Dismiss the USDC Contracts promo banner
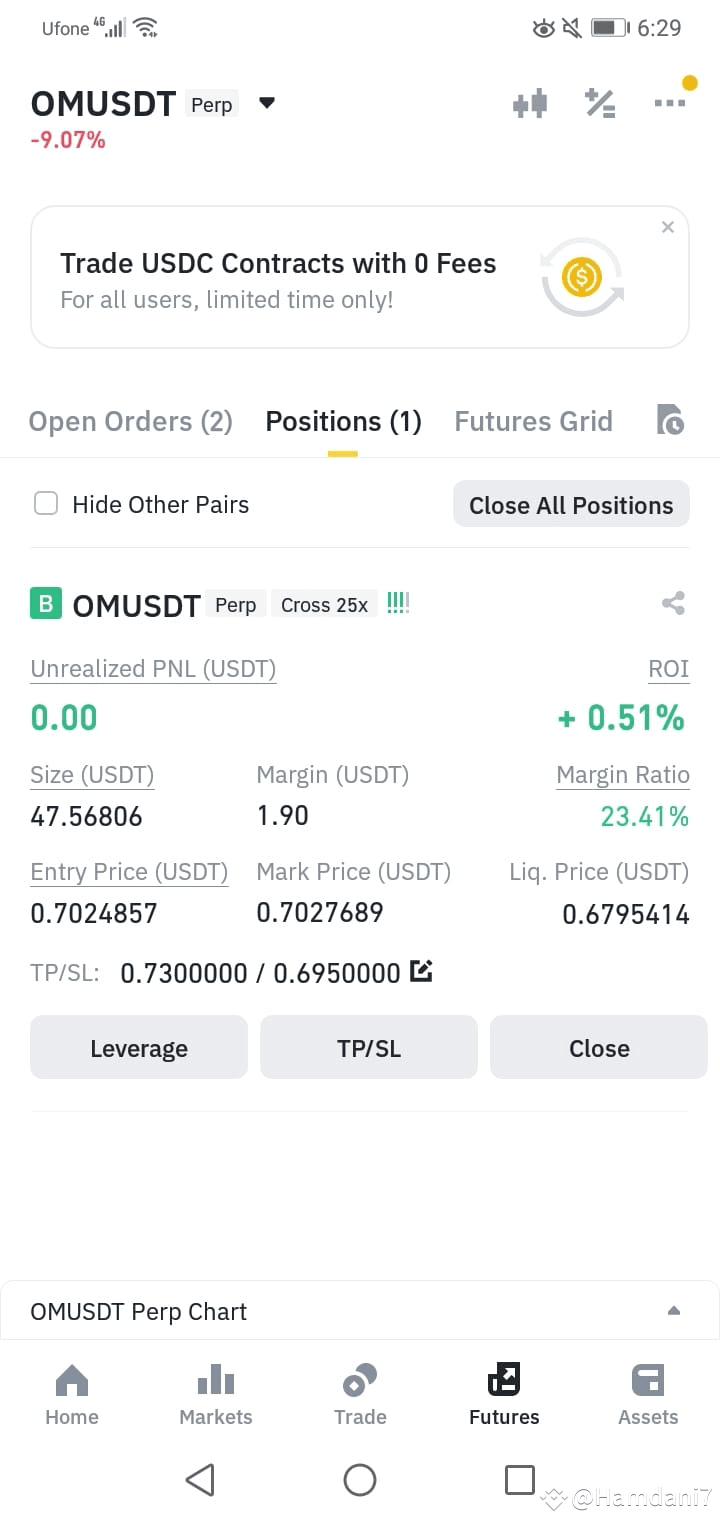Image resolution: width=720 pixels, height=1520 pixels. (x=668, y=227)
